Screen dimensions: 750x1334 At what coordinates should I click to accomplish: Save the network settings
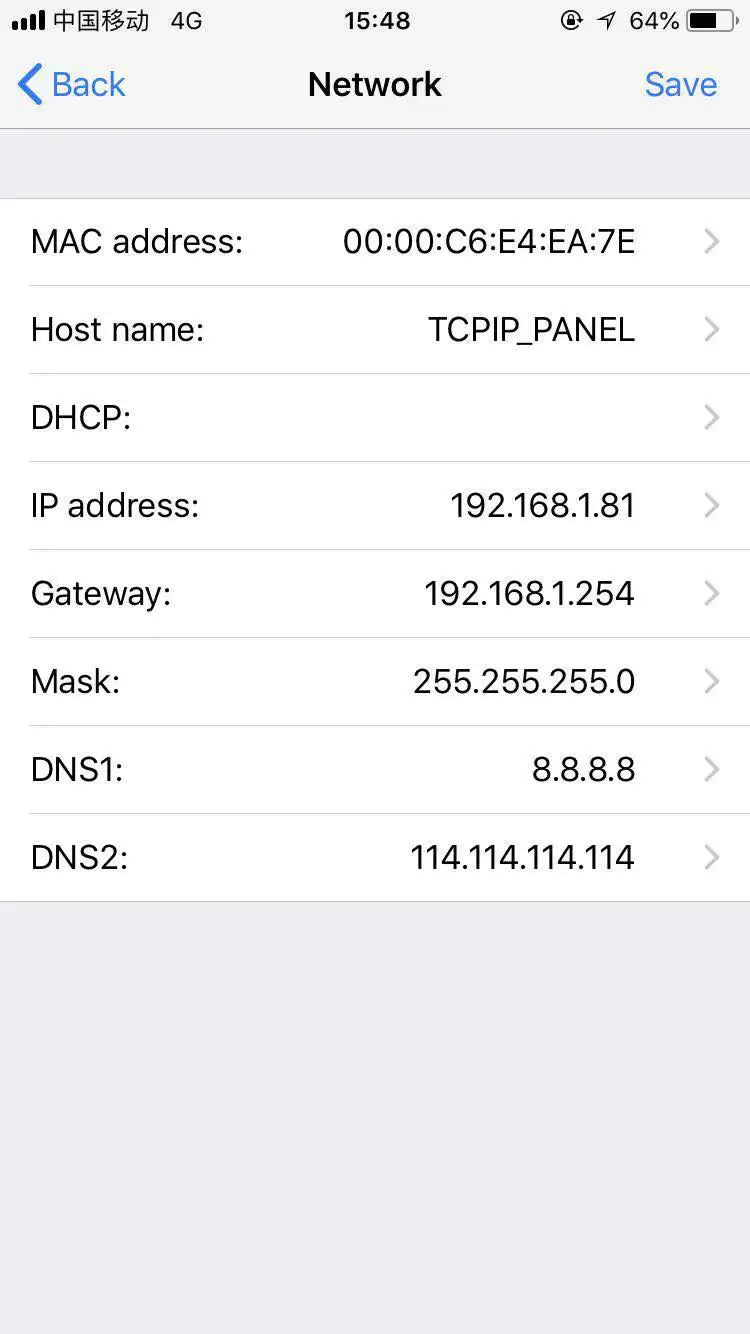[x=680, y=85]
